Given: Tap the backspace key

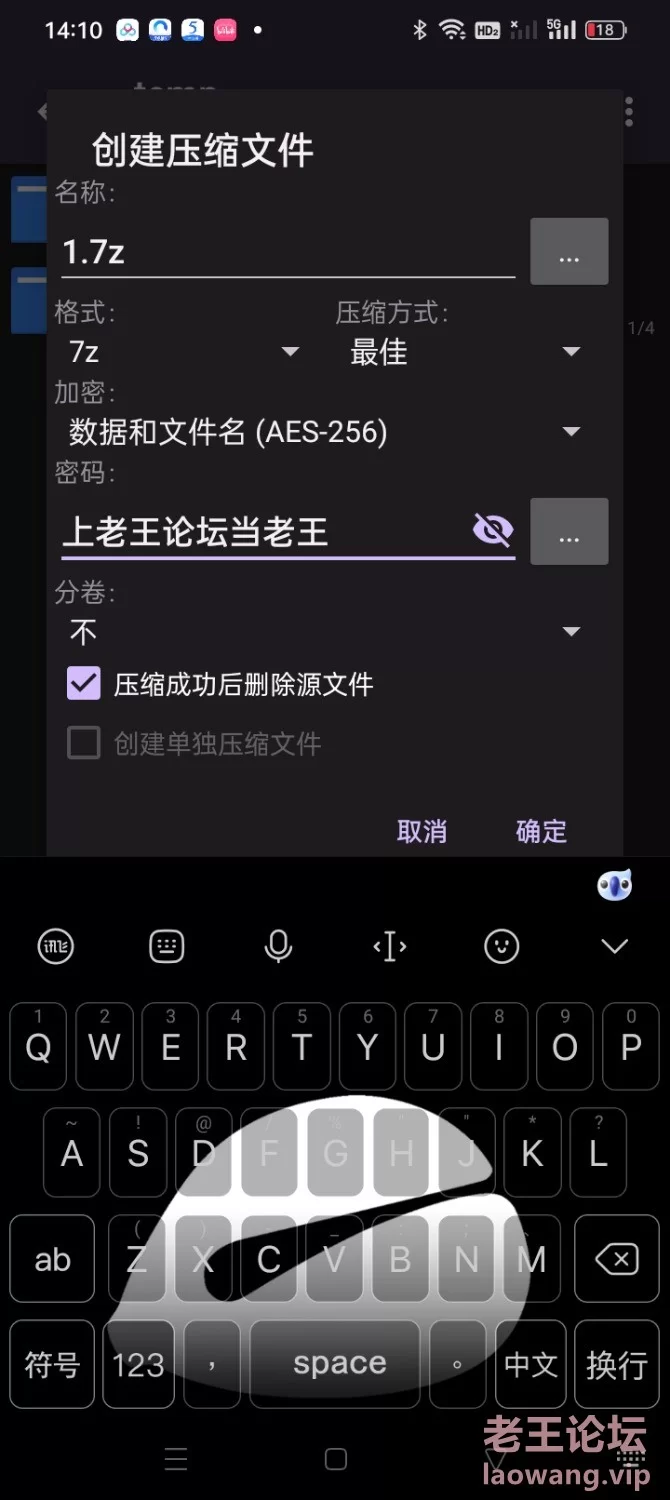Looking at the screenshot, I should coord(616,1260).
